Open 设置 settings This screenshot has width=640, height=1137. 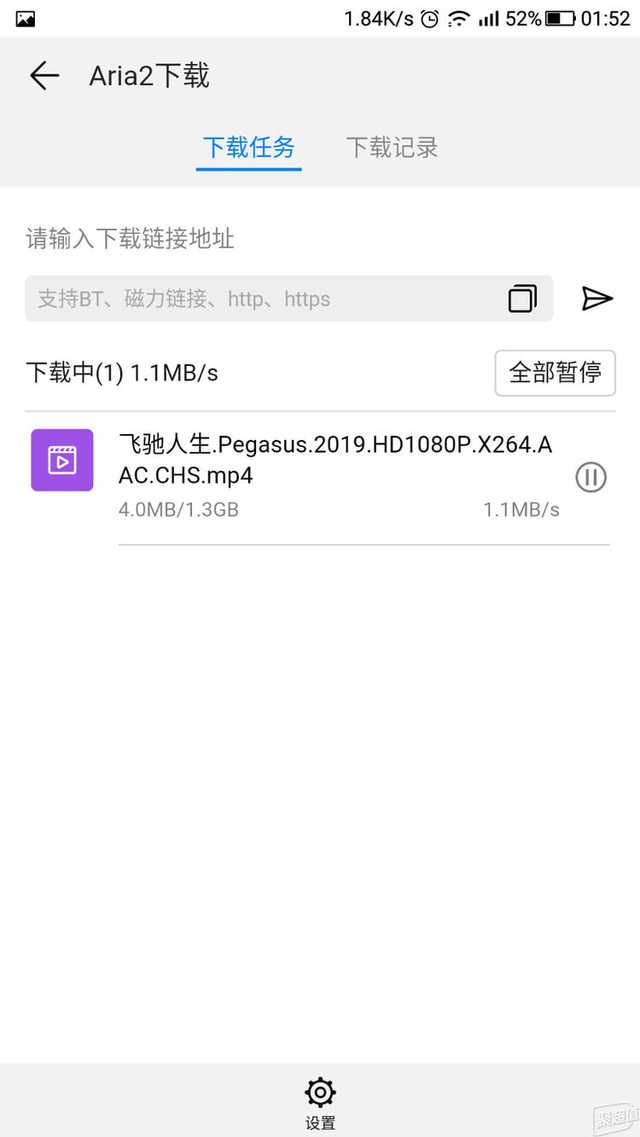pos(320,1102)
